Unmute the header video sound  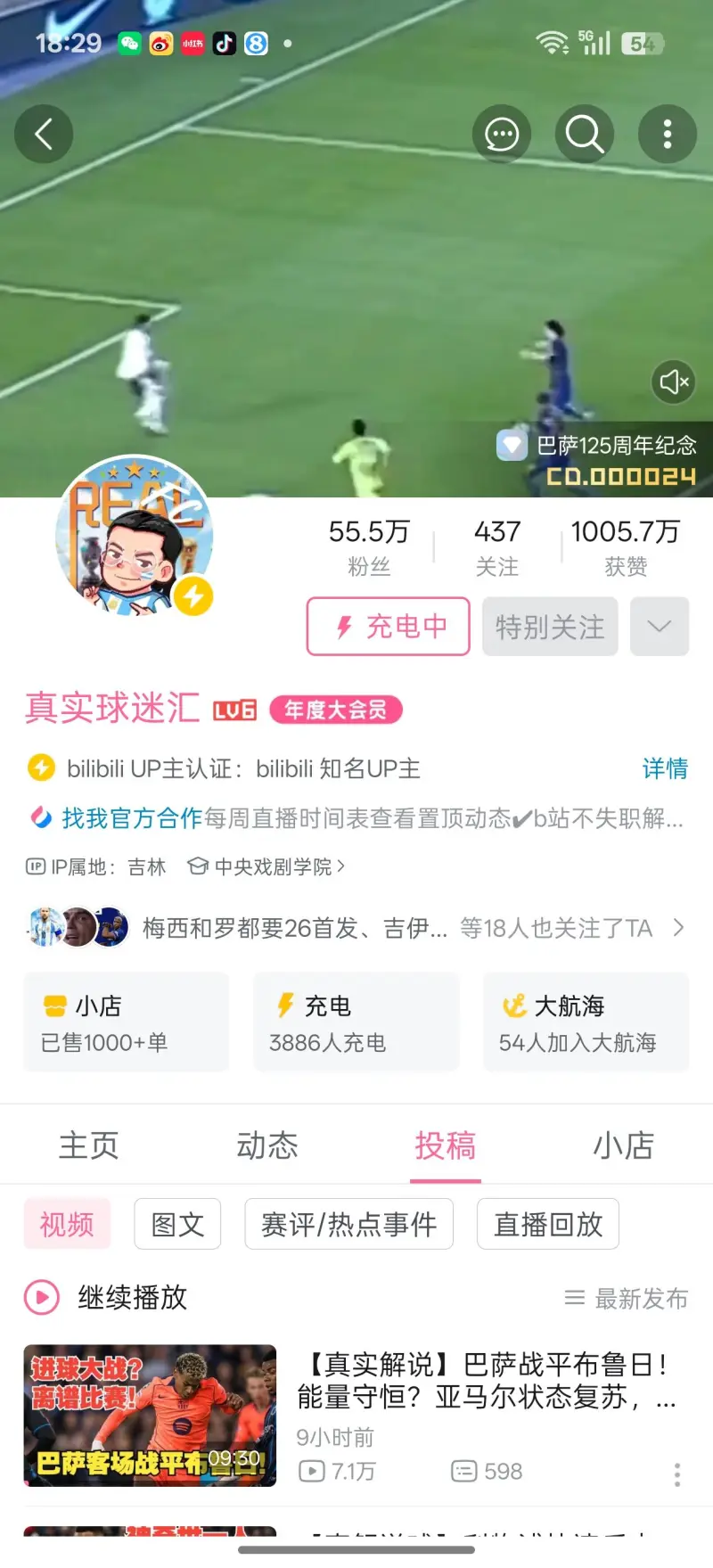(x=674, y=382)
